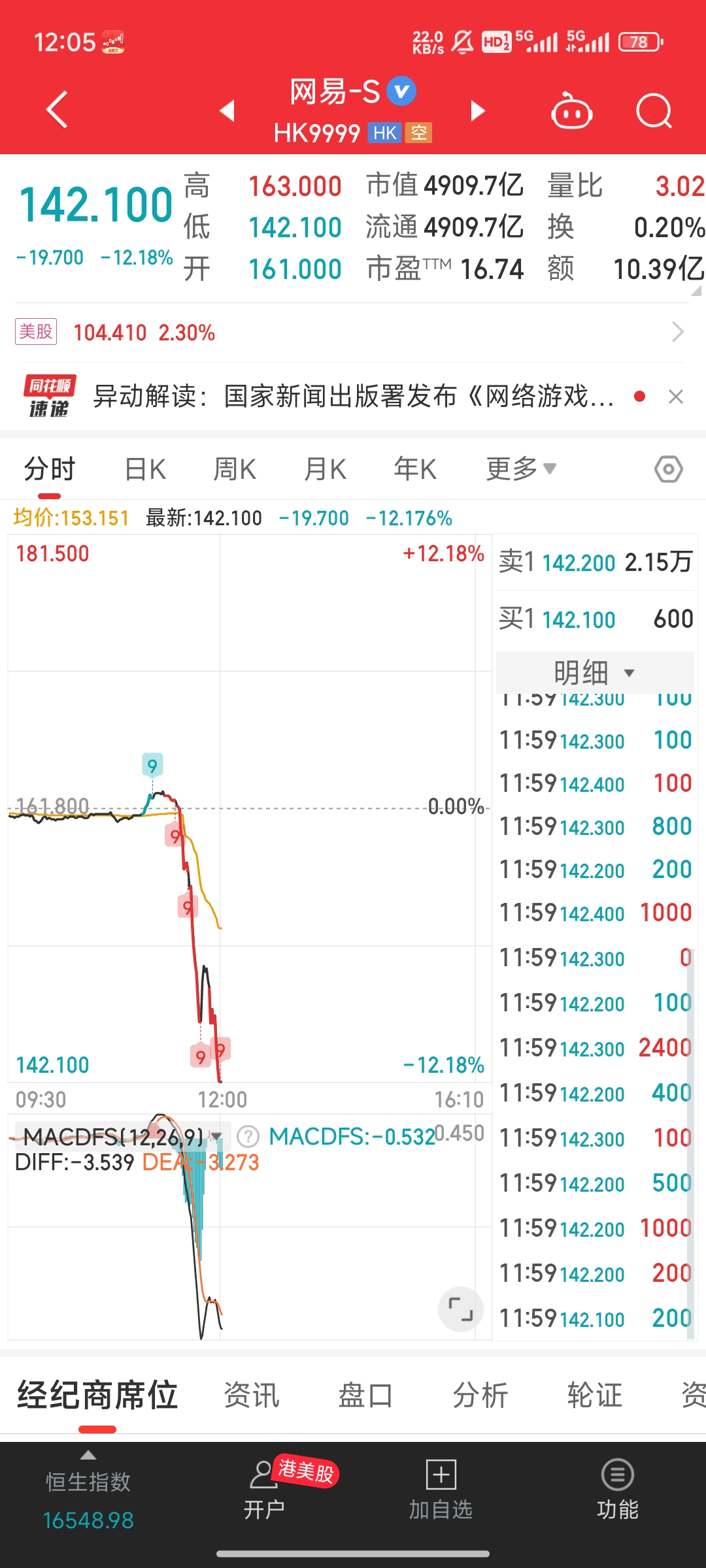Expand the 明细 dropdown
706x1568 pixels.
(594, 672)
